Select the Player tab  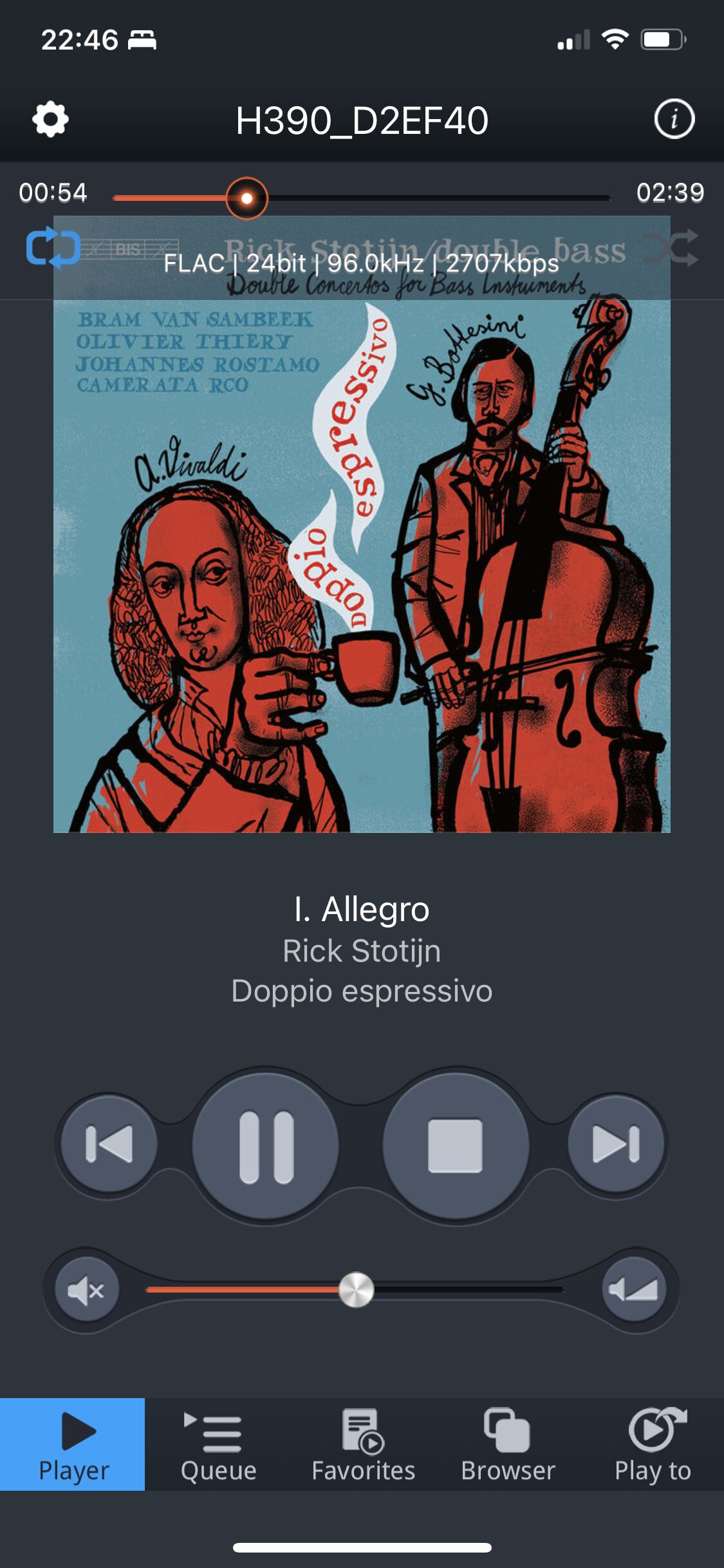click(x=73, y=1444)
